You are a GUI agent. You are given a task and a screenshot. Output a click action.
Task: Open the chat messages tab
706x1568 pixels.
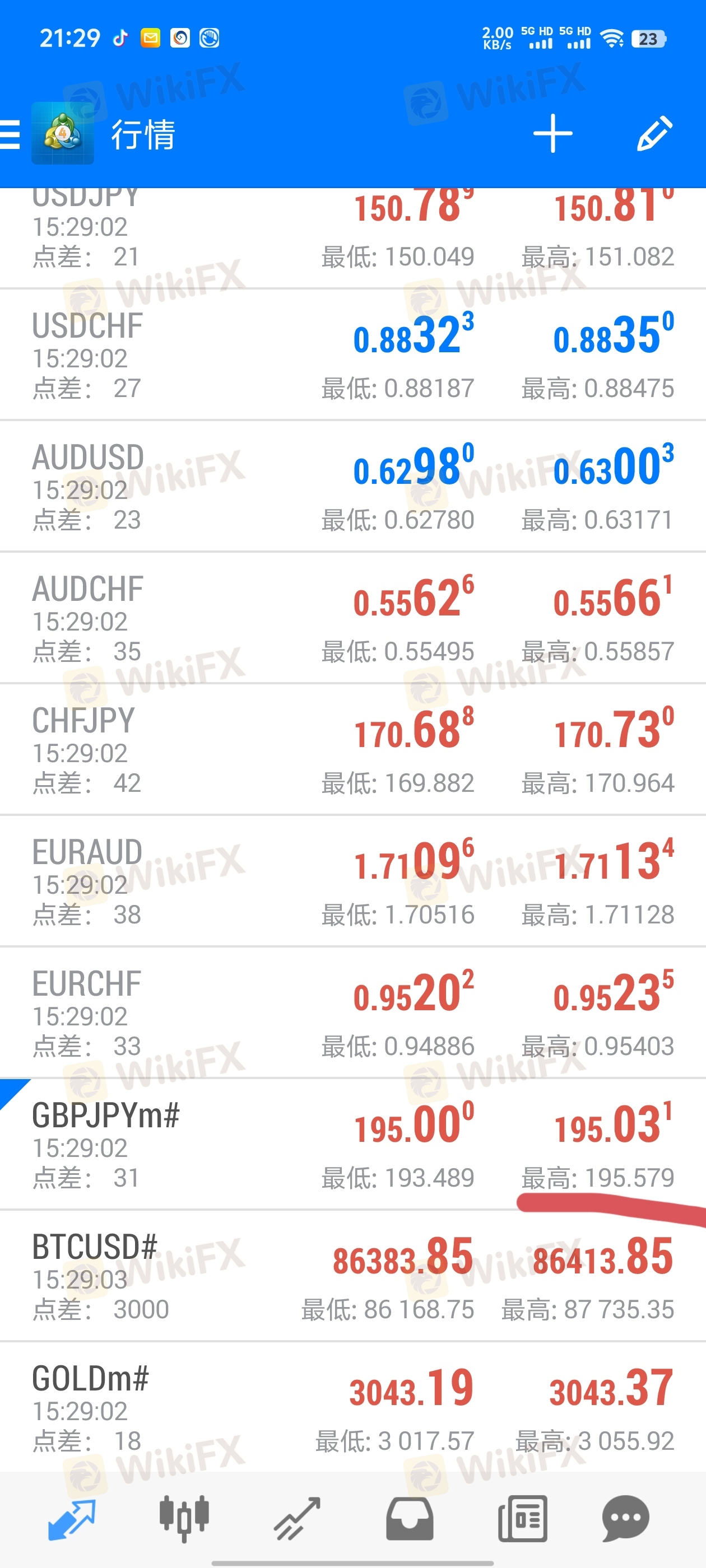click(625, 1518)
